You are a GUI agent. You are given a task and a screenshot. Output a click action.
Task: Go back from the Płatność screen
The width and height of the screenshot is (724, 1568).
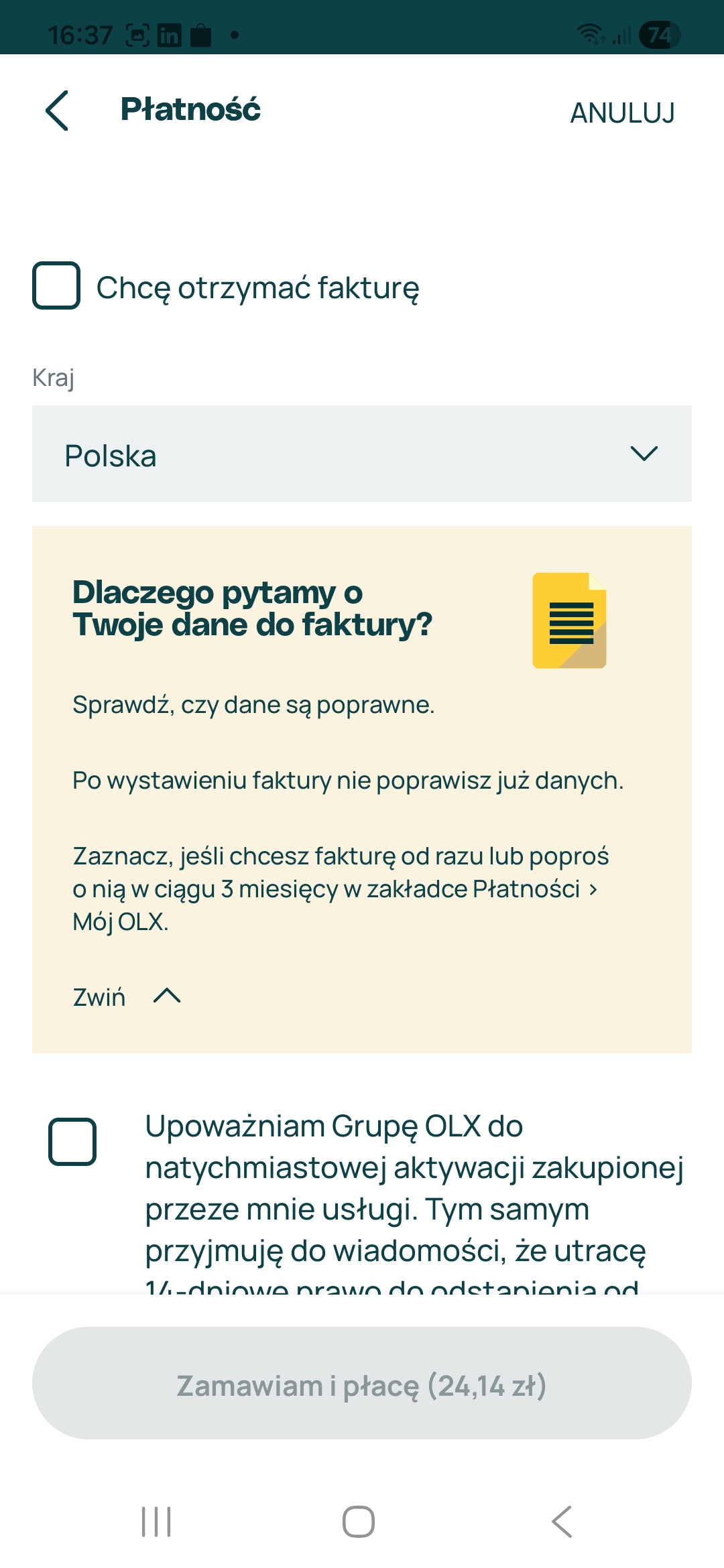click(x=58, y=111)
